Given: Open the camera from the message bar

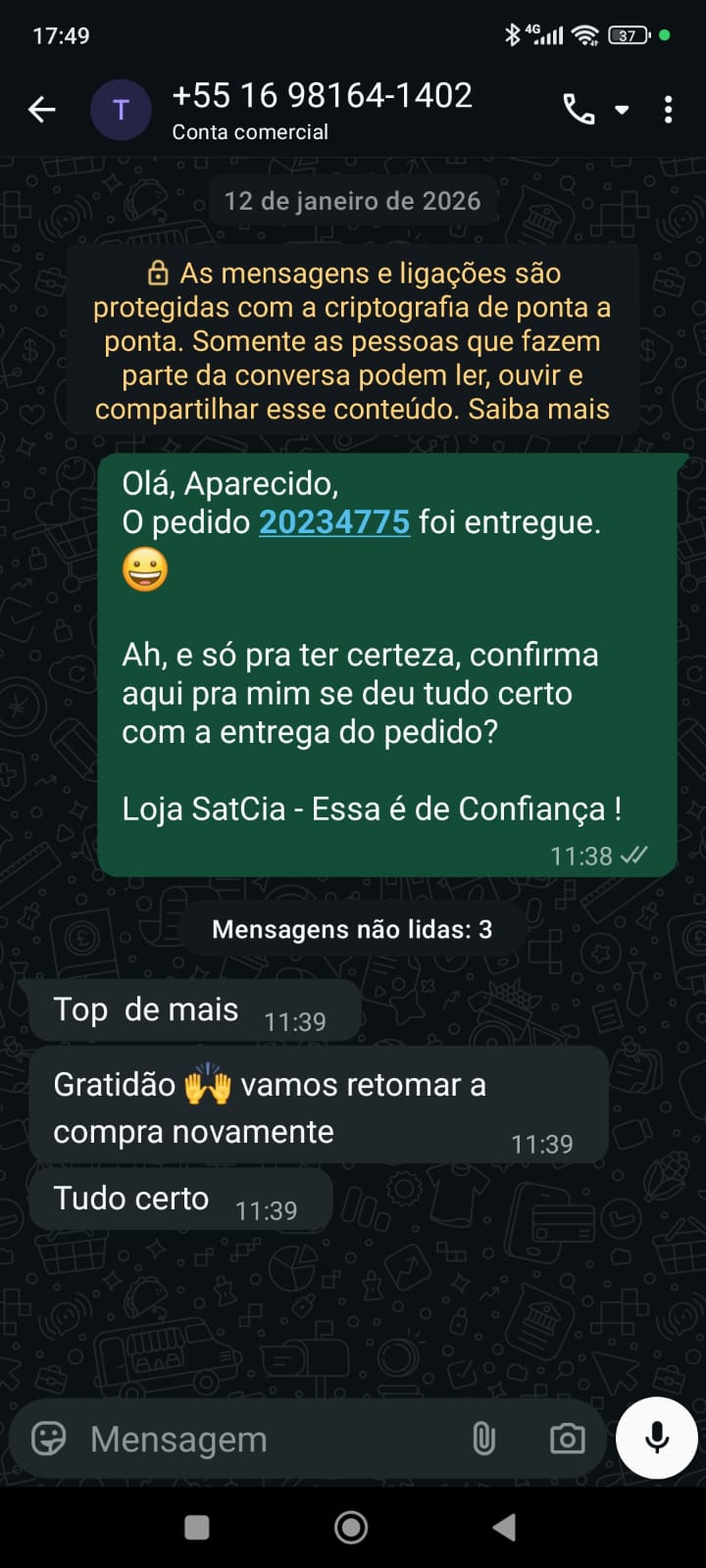Looking at the screenshot, I should tap(567, 1439).
